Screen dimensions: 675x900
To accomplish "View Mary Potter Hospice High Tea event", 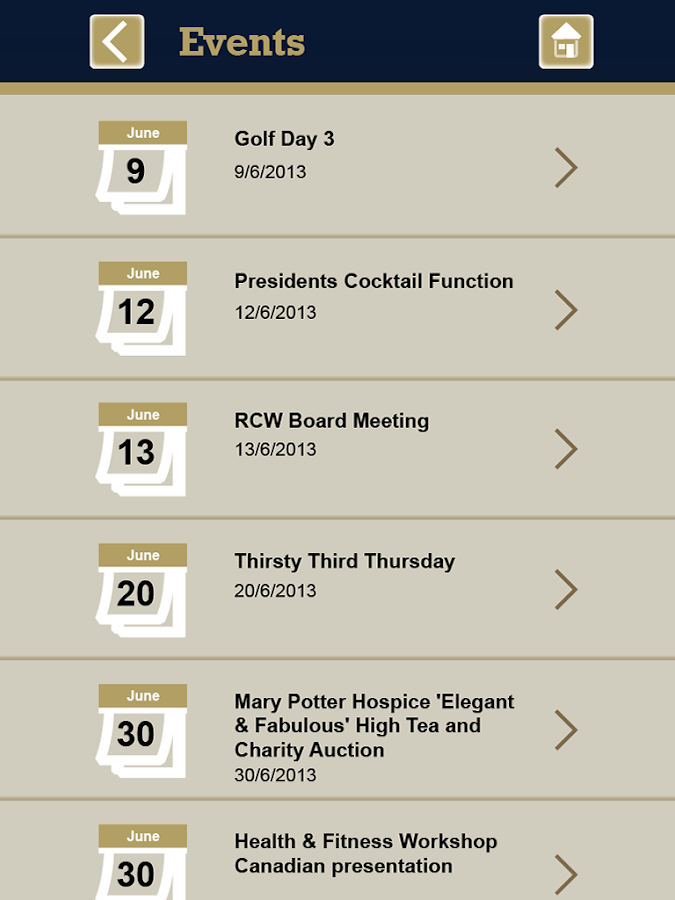I will (x=337, y=730).
